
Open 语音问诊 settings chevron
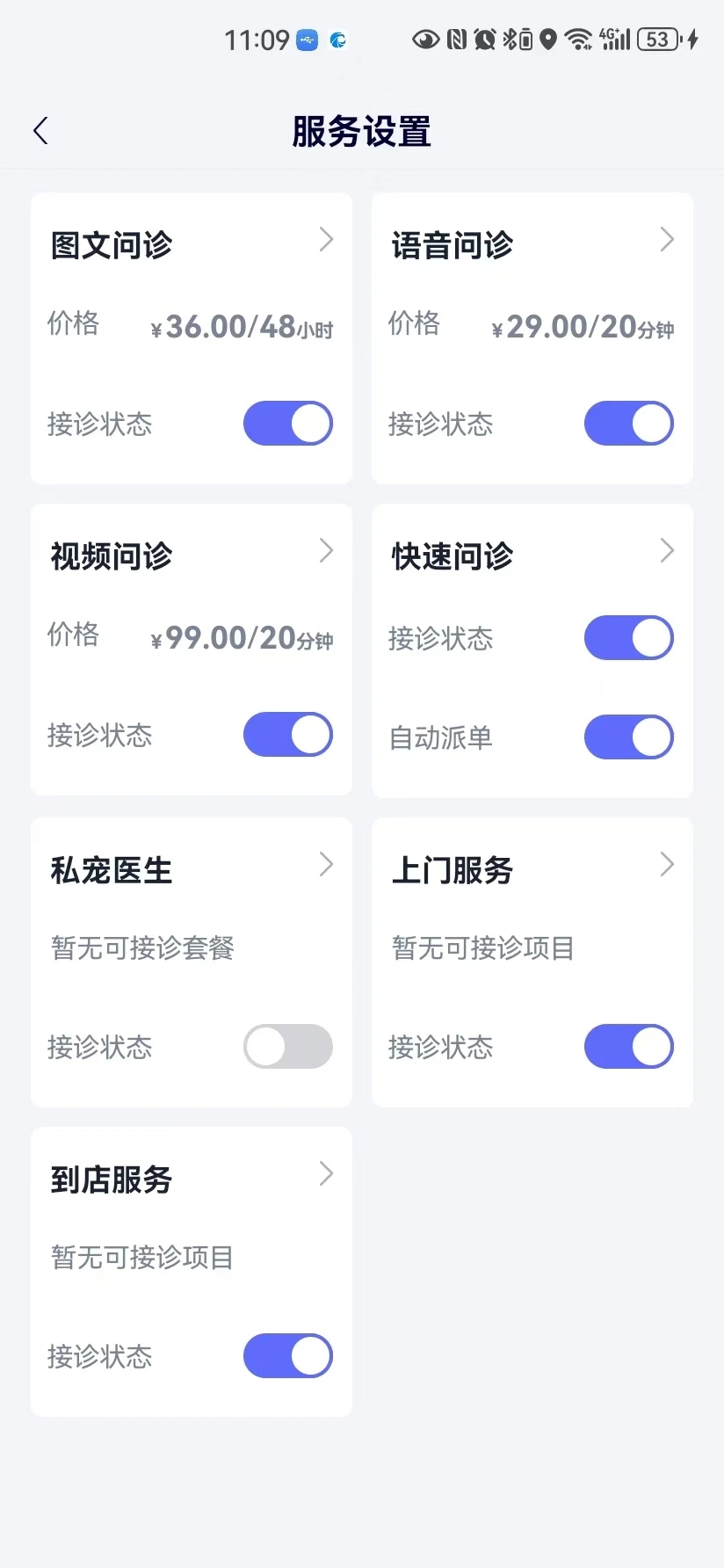(667, 240)
